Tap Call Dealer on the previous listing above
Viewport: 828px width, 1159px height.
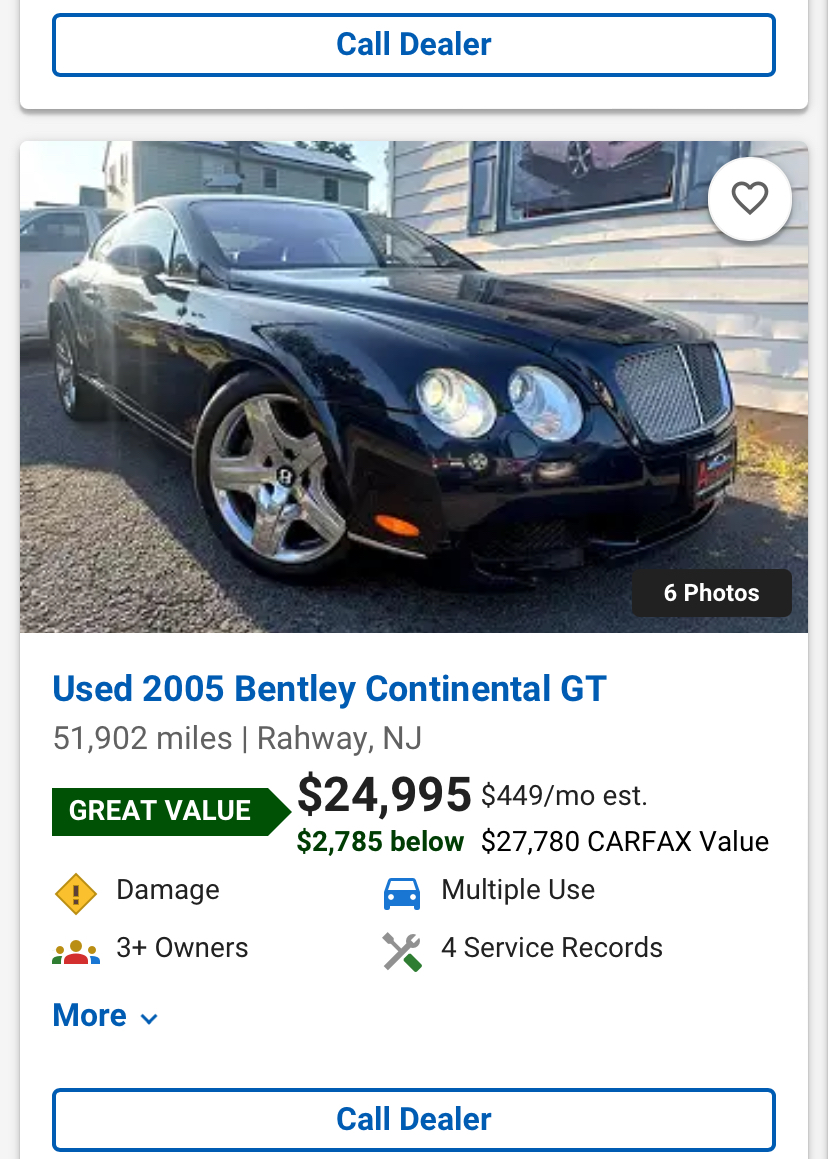pyautogui.click(x=414, y=45)
